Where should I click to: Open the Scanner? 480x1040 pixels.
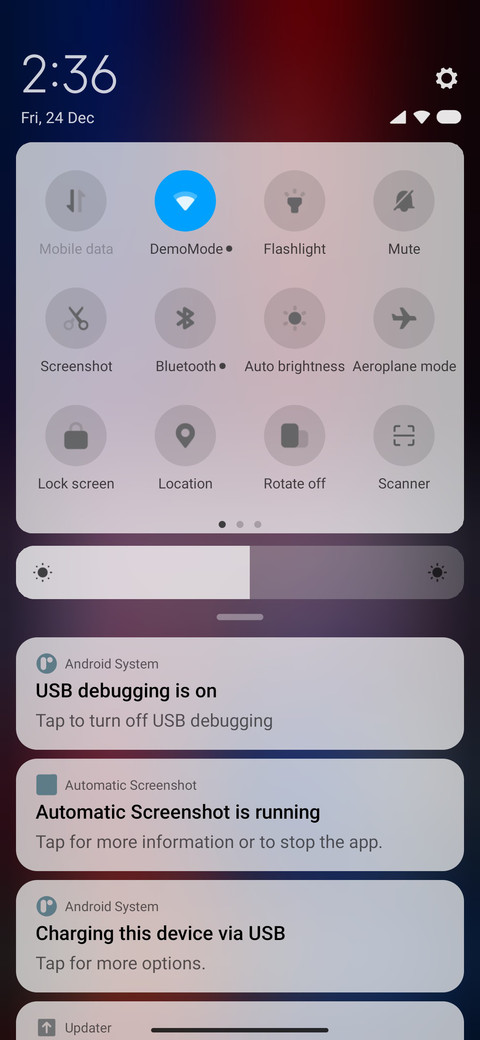[404, 436]
